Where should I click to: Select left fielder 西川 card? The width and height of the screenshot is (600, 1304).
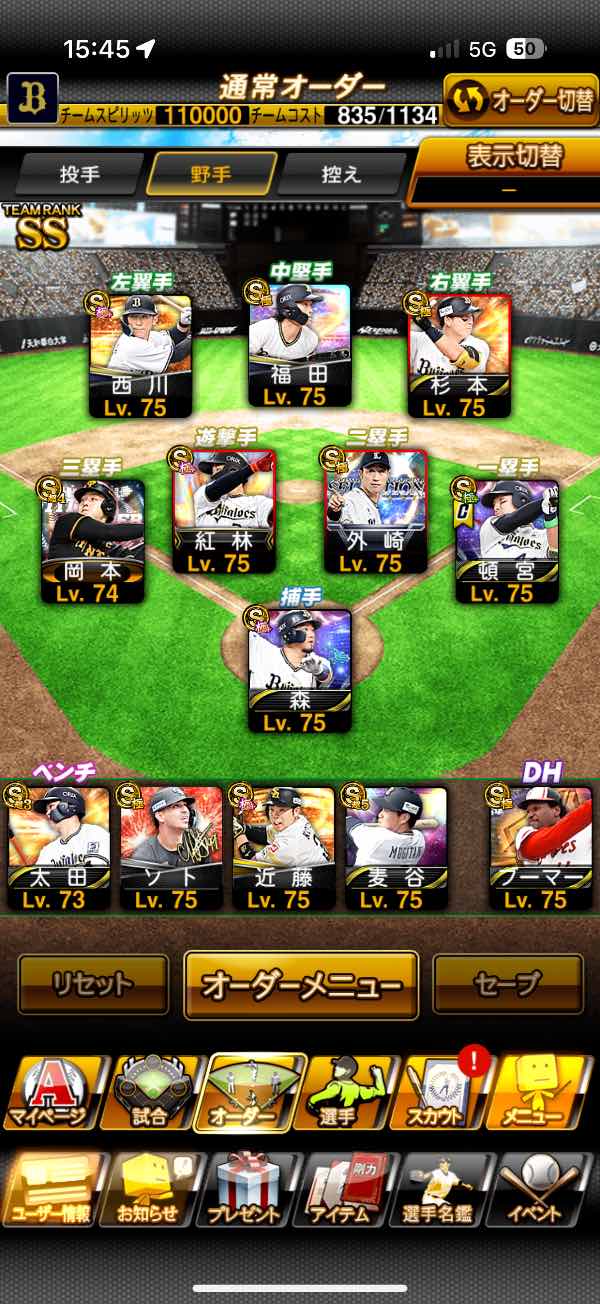(x=141, y=355)
